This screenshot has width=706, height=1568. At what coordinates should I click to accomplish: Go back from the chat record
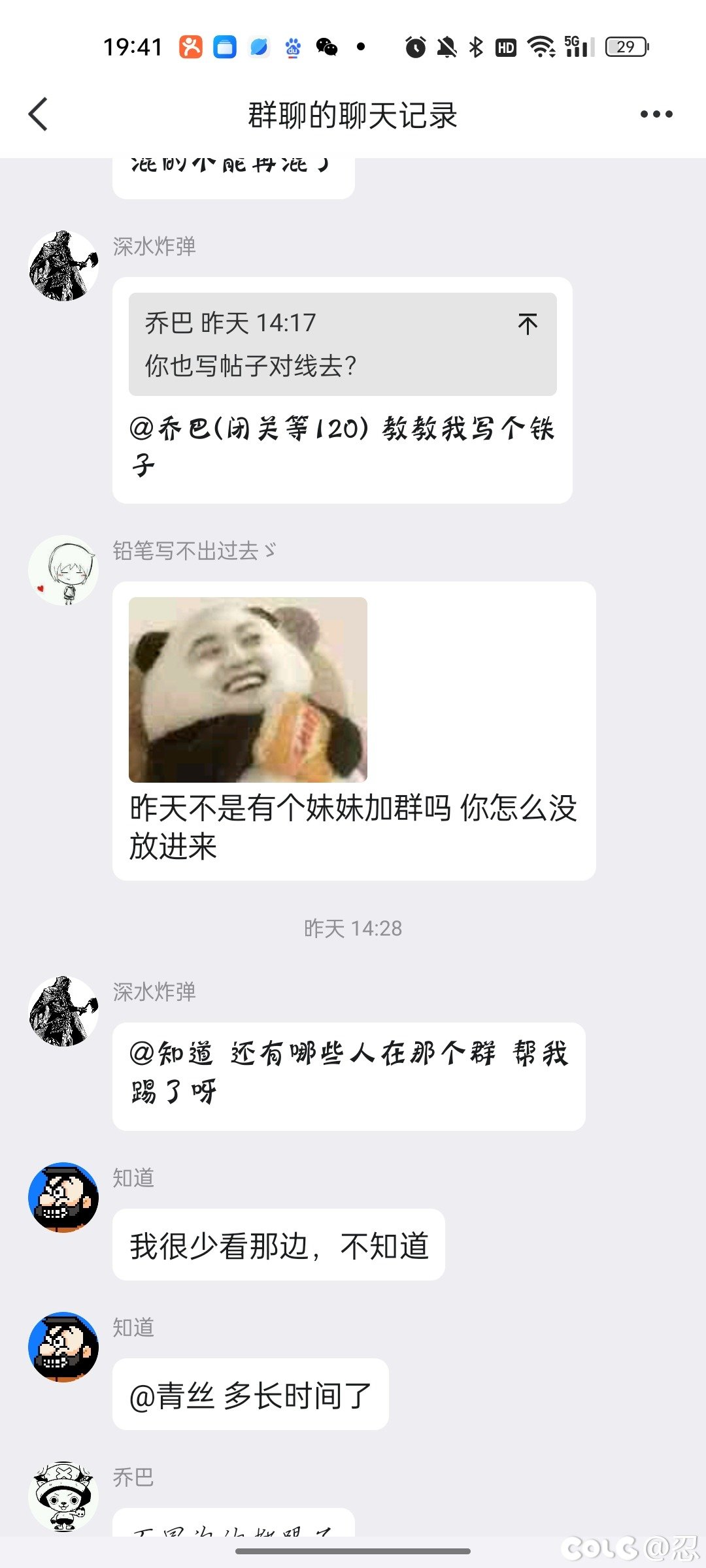[x=39, y=115]
